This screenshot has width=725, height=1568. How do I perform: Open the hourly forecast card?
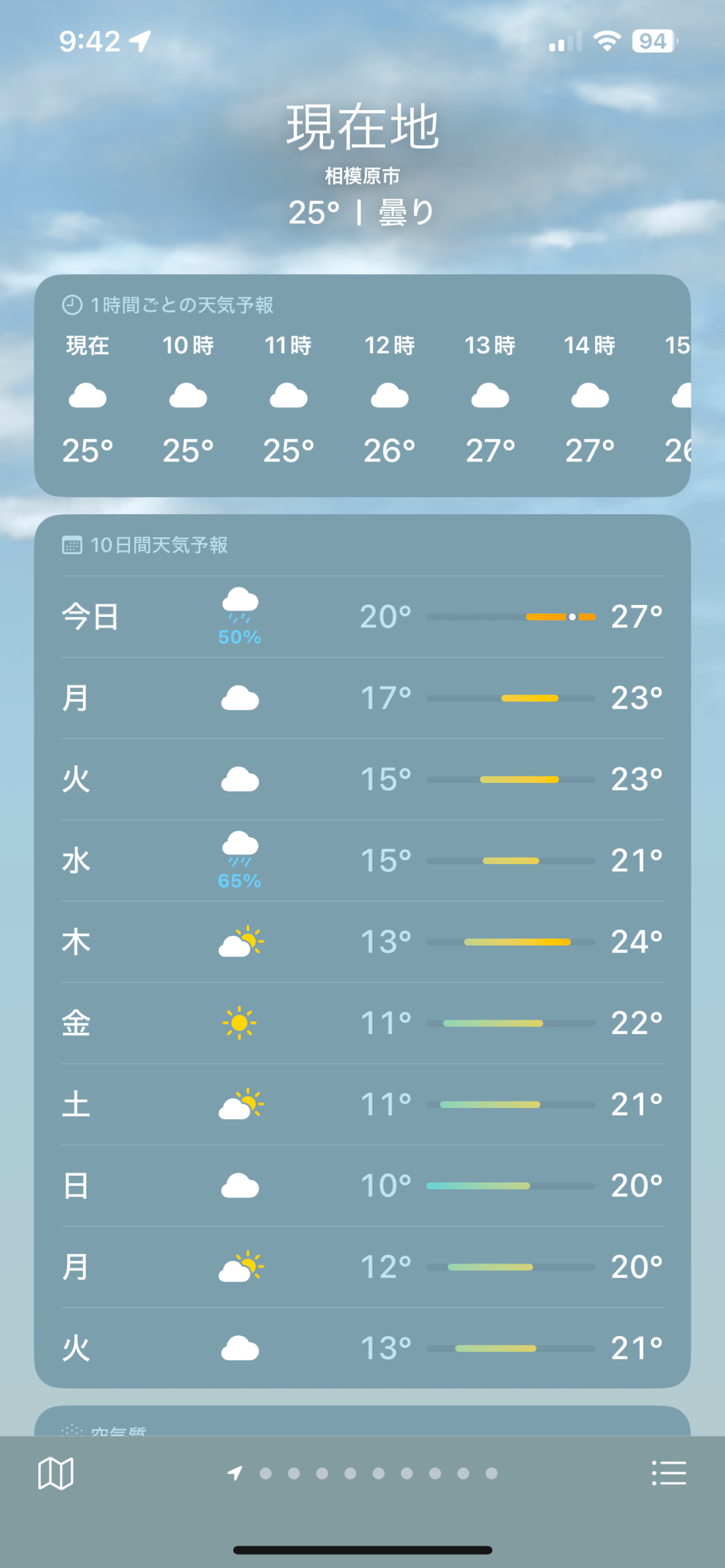point(362,386)
